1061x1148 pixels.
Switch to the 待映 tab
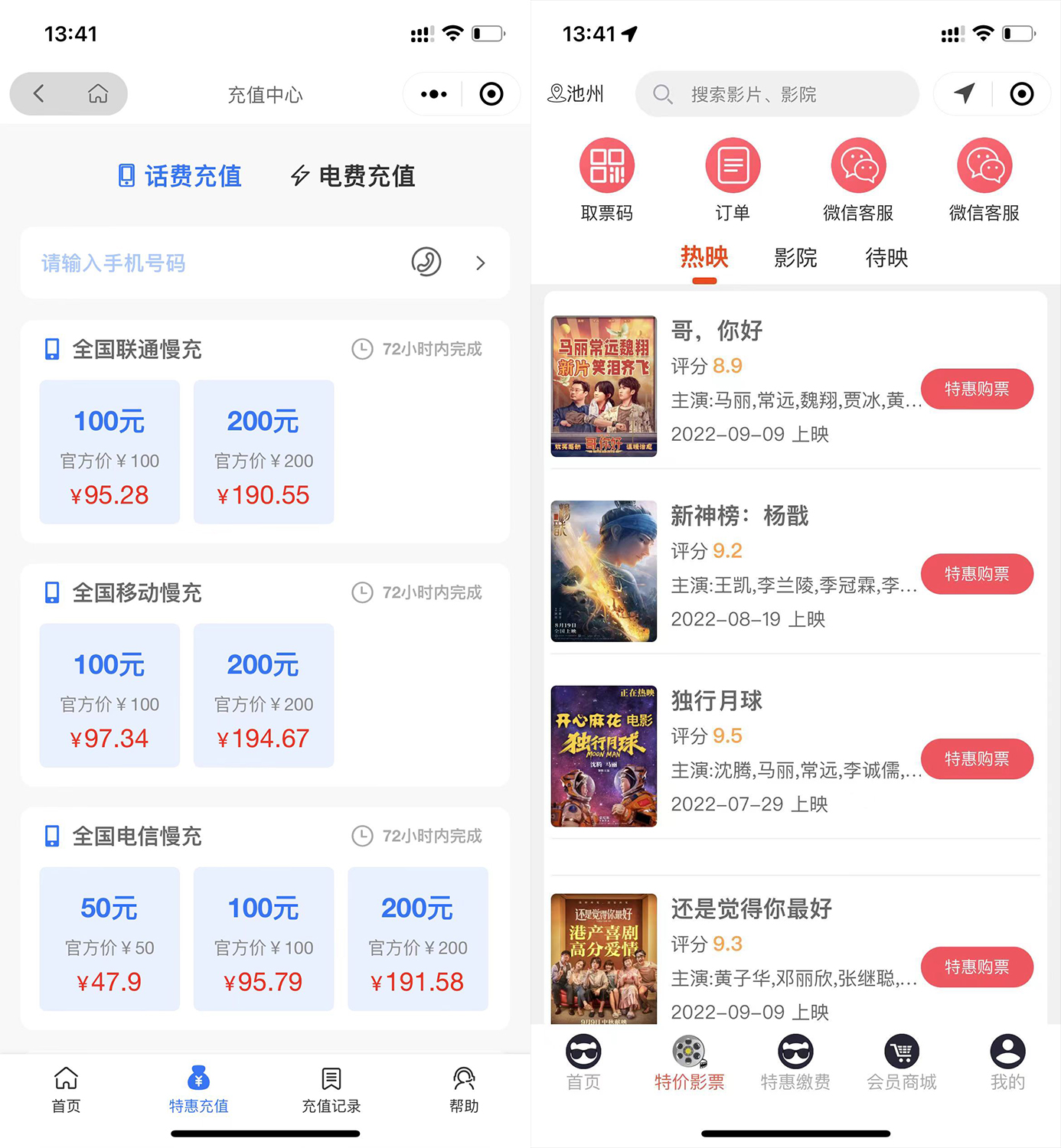[886, 258]
